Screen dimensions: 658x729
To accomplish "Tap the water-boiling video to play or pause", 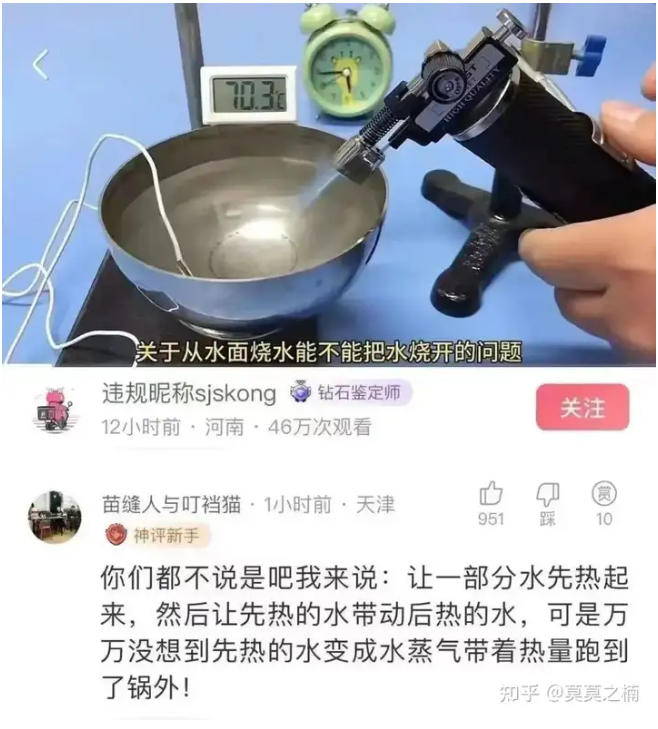I will 328,200.
